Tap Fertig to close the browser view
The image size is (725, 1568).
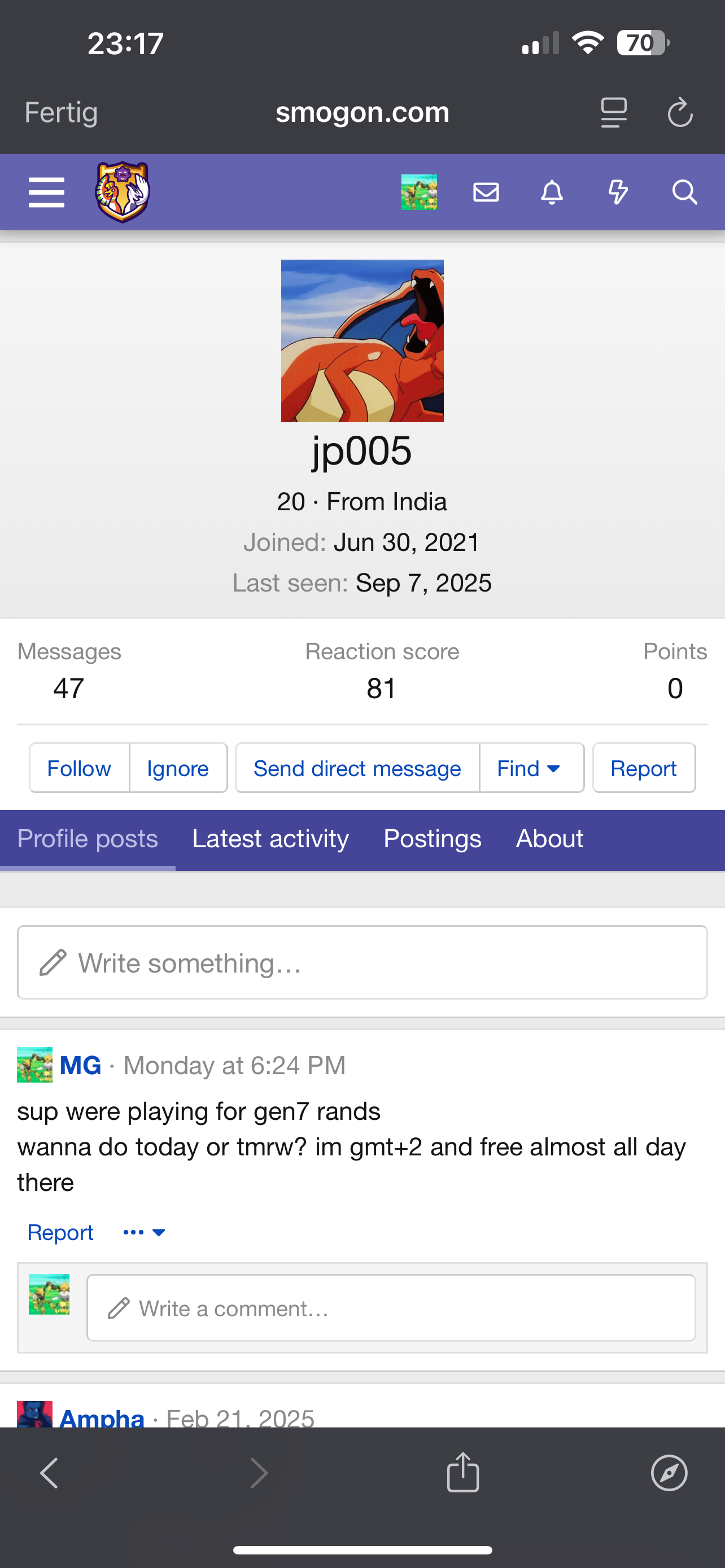pos(61,113)
